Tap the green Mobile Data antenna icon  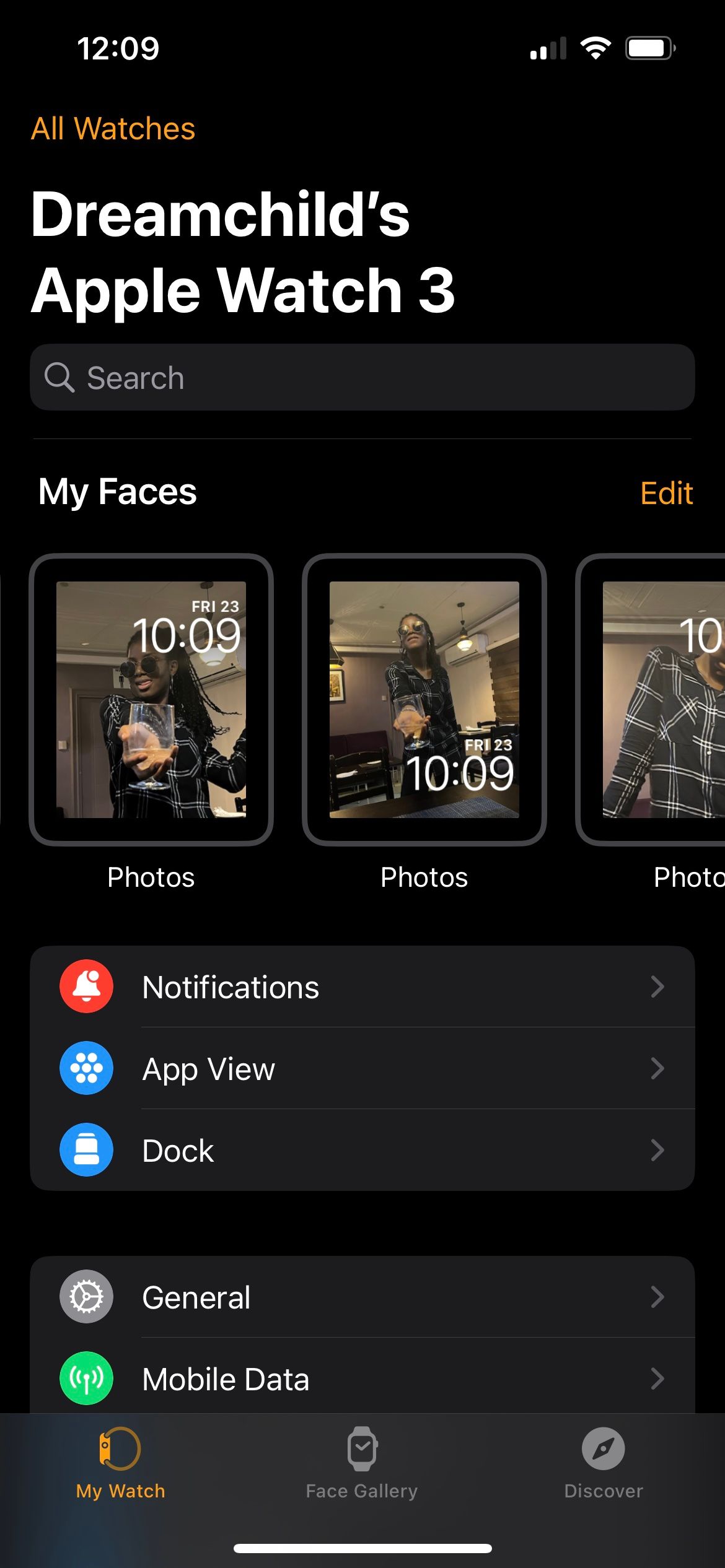point(86,1379)
